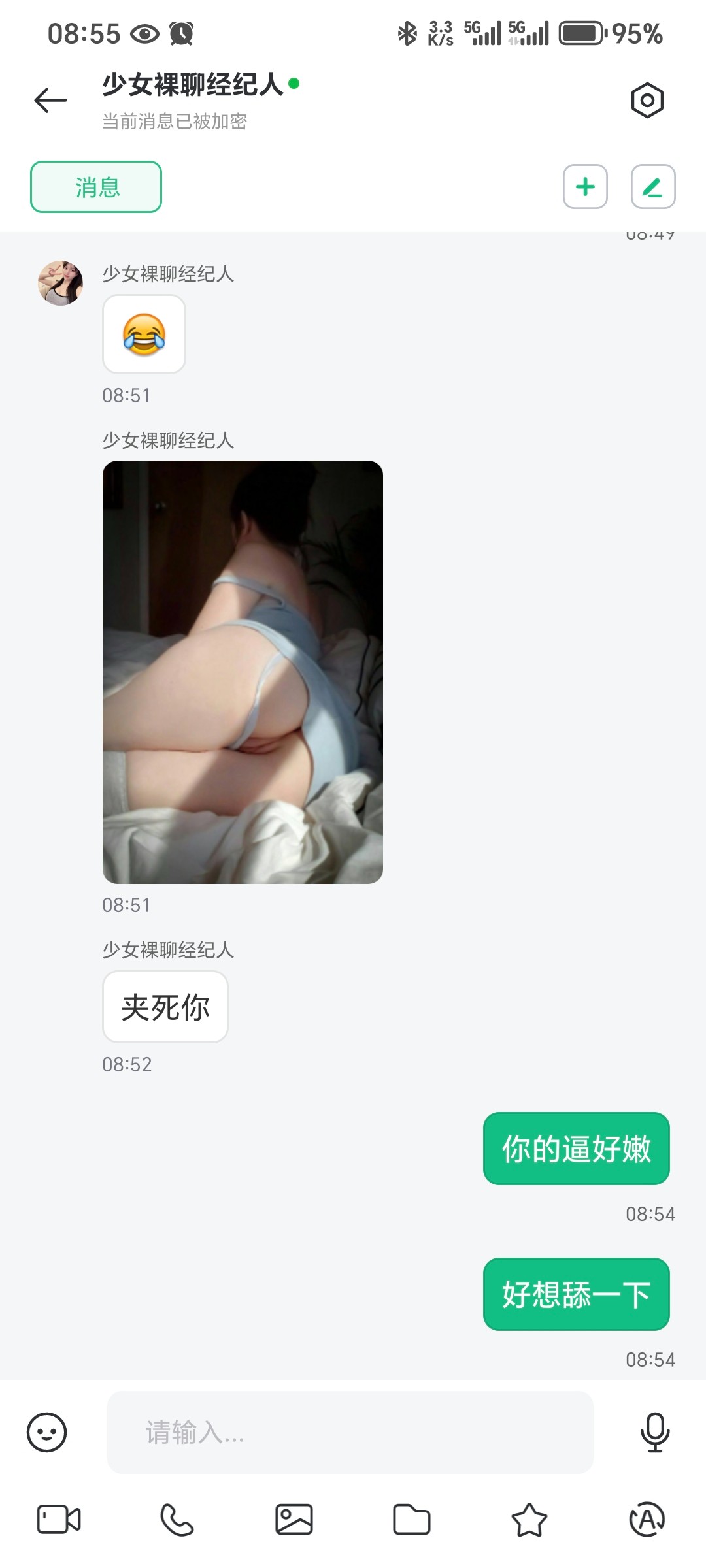Go back using the top-left arrow
The width and height of the screenshot is (706, 1568).
tap(51, 101)
